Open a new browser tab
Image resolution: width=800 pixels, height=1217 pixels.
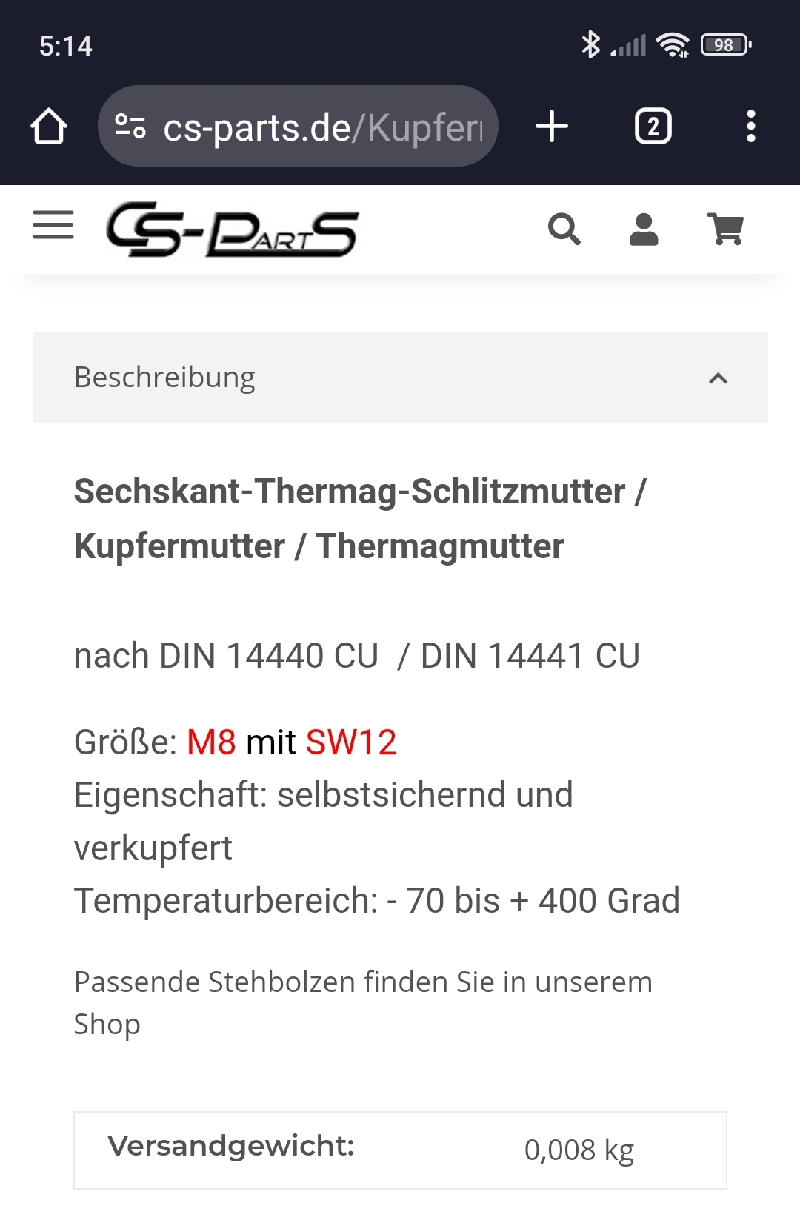(x=551, y=127)
